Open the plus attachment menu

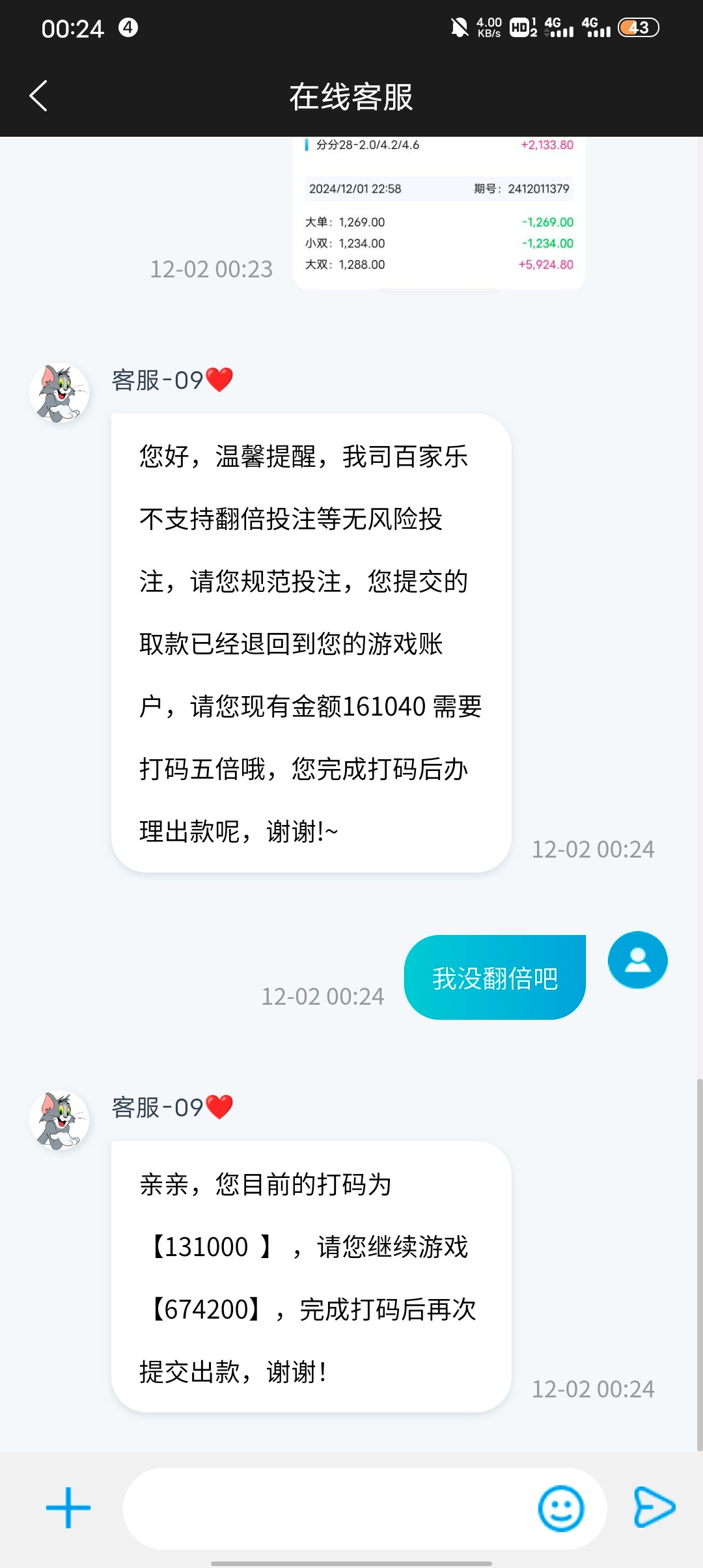point(68,1507)
